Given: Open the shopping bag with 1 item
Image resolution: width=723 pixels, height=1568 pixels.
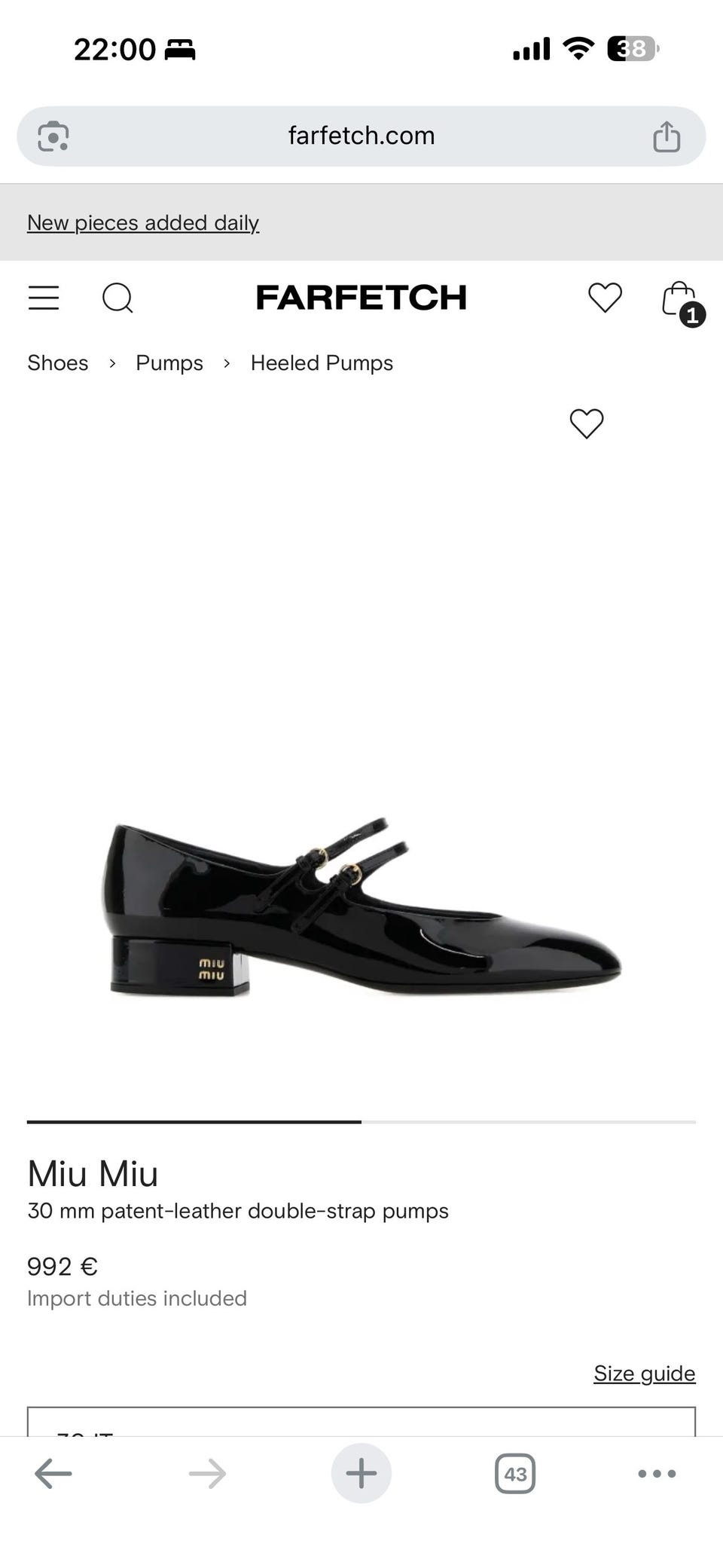Looking at the screenshot, I should tap(680, 301).
